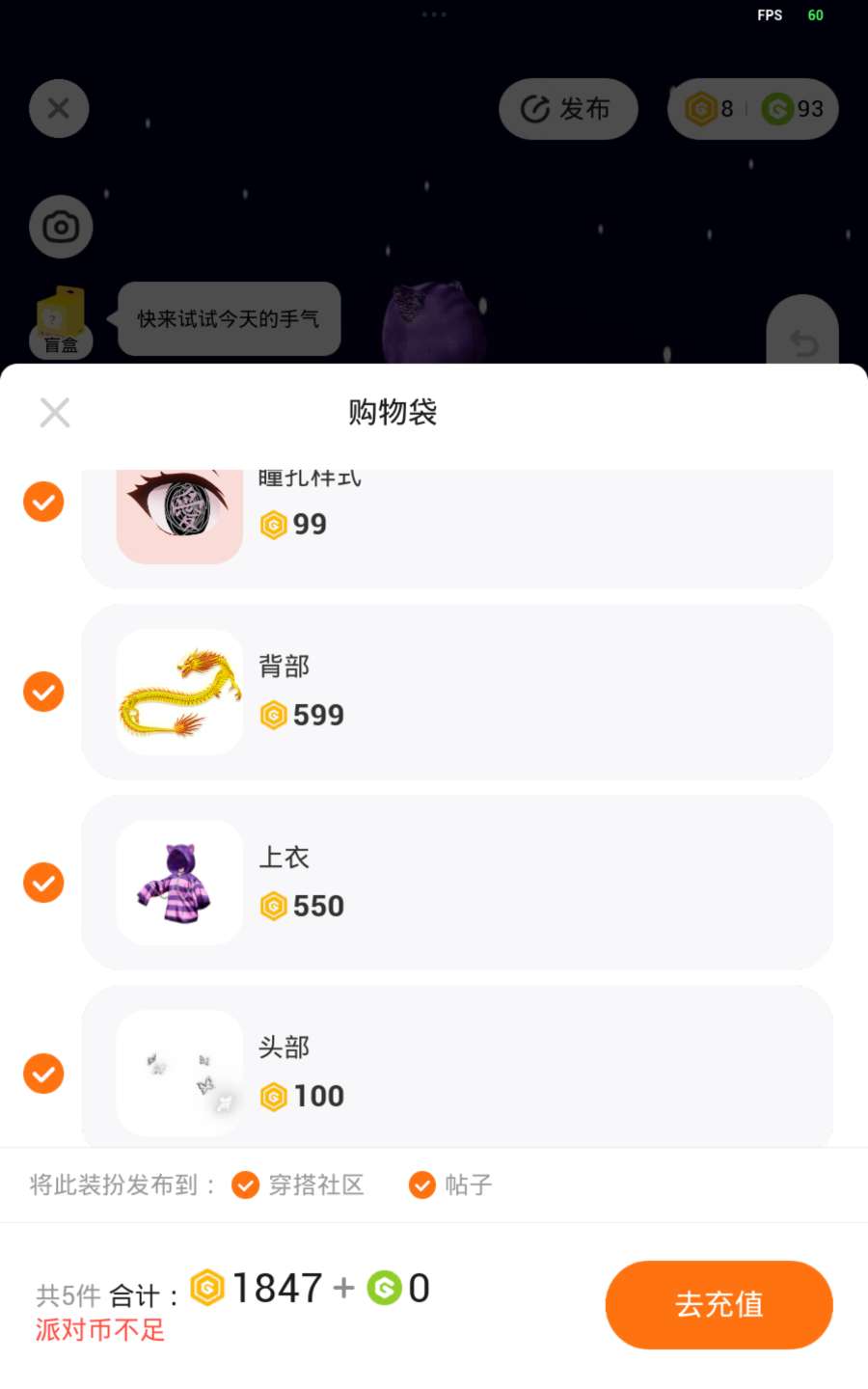Tap the undo arrow button
This screenshot has height=1389, width=868.
802,340
